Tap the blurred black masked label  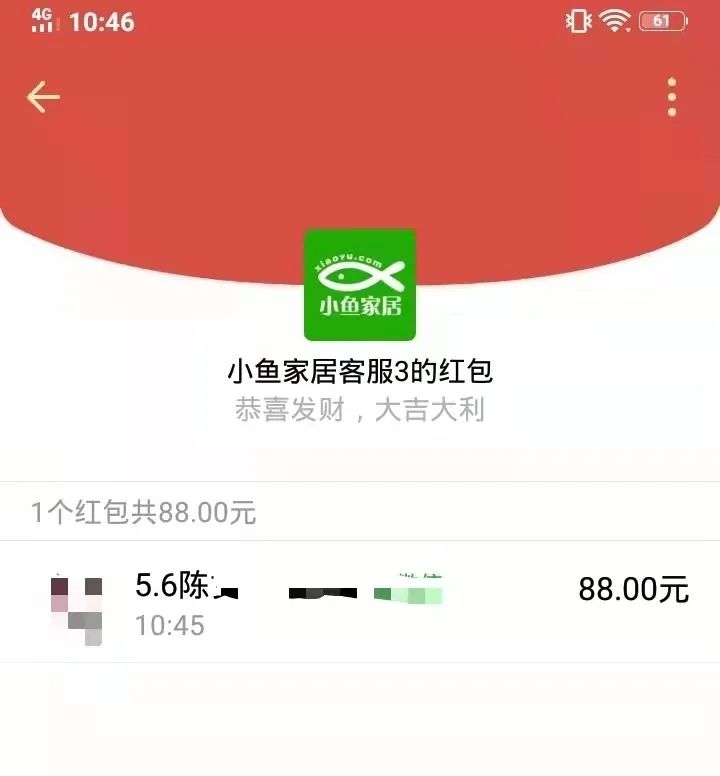(320, 590)
